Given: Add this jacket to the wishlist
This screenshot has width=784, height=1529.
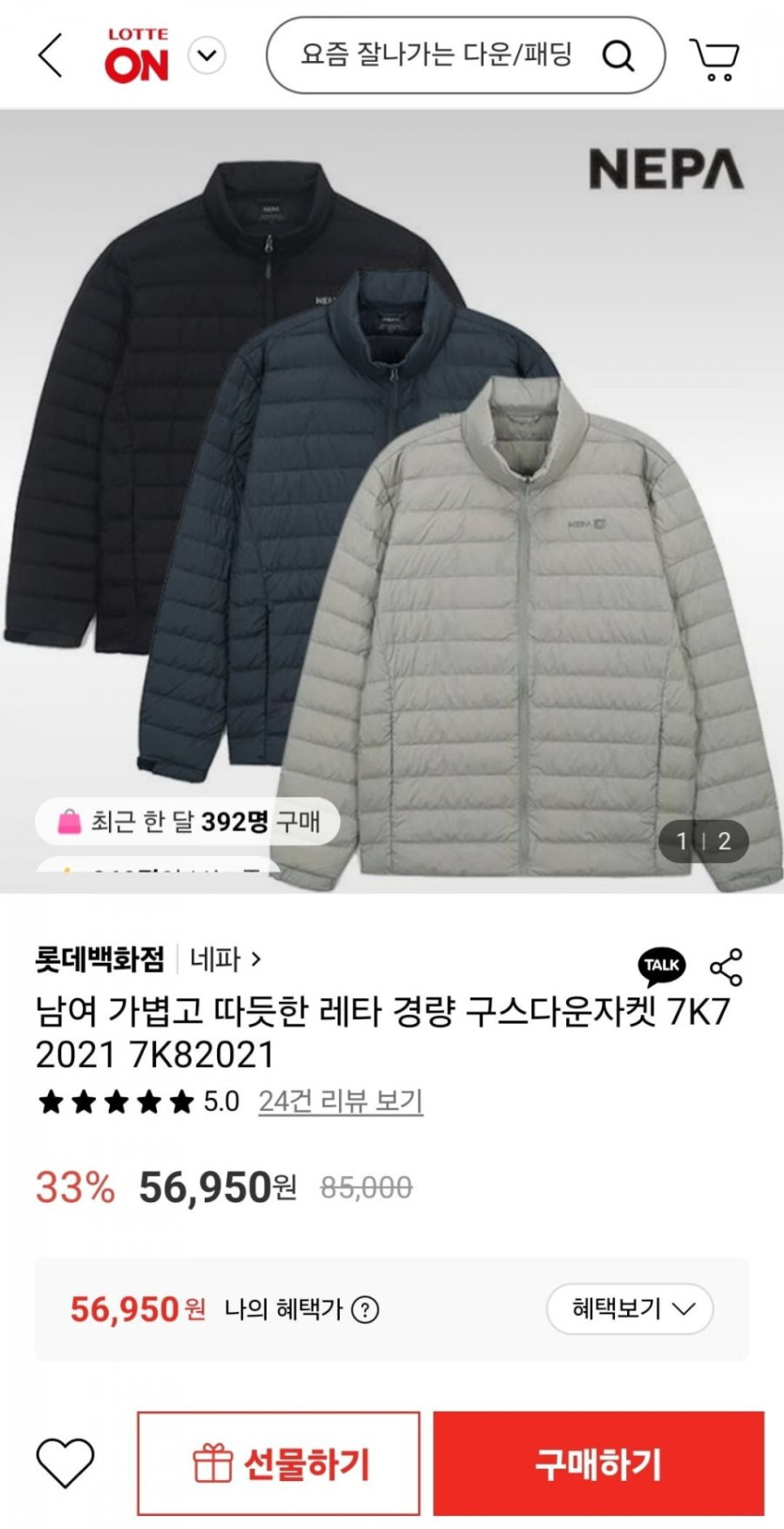Looking at the screenshot, I should (65, 1462).
